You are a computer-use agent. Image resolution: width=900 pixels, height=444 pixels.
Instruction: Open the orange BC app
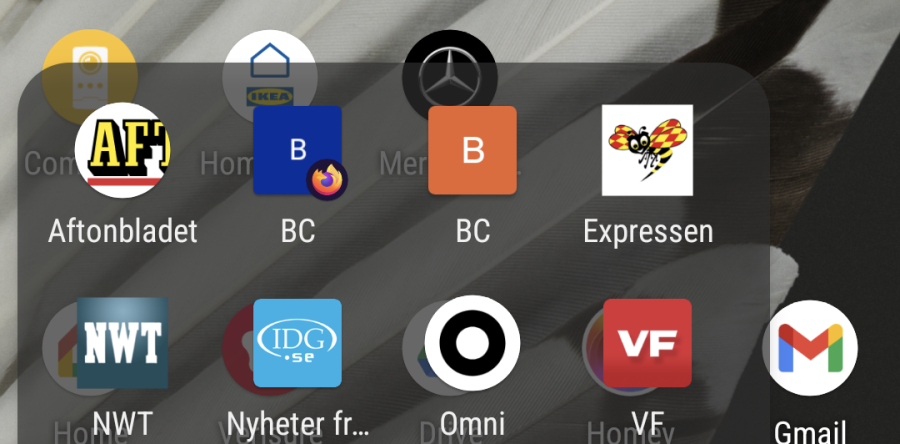click(x=472, y=151)
